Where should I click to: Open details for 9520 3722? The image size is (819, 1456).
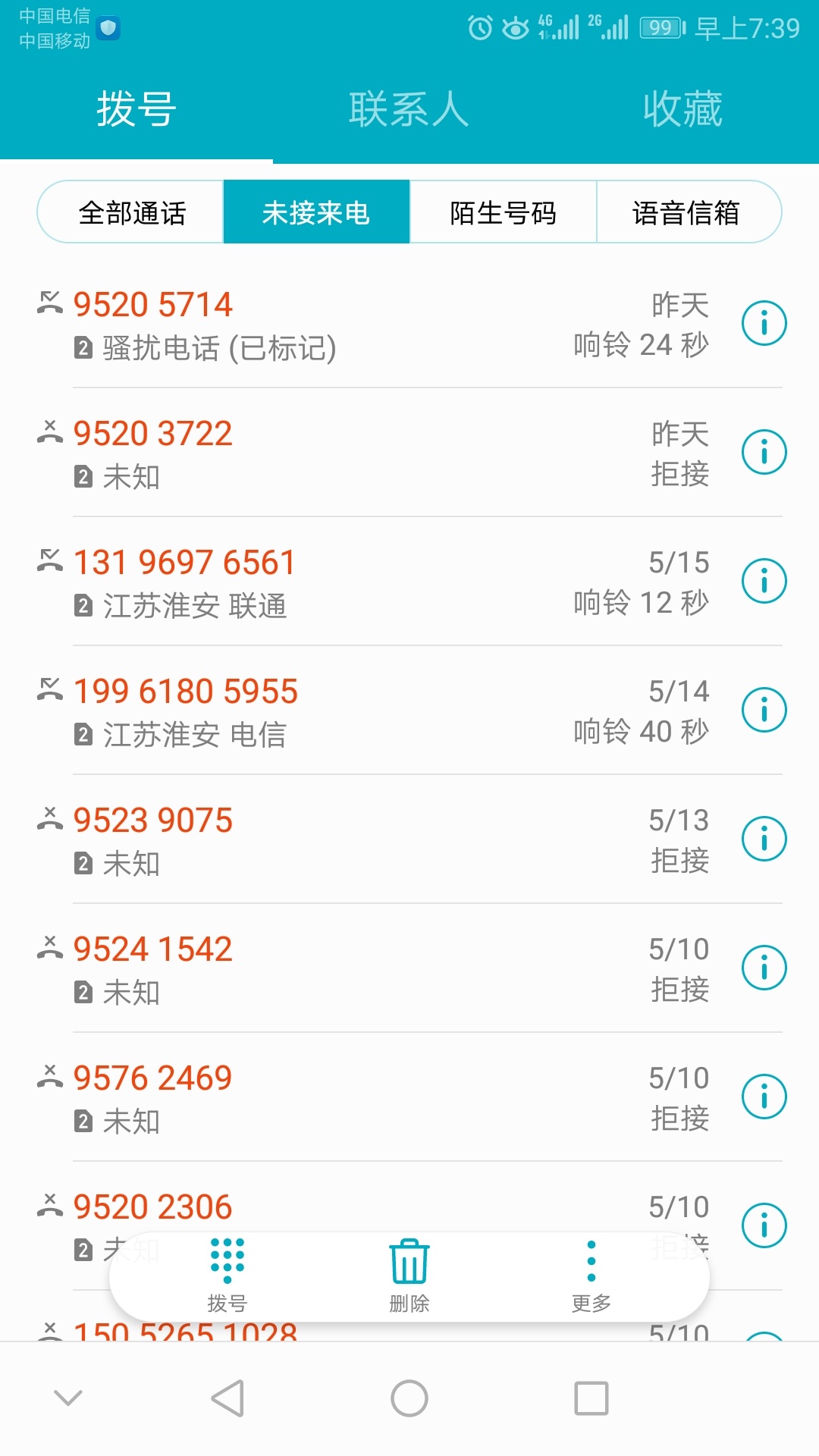(764, 453)
